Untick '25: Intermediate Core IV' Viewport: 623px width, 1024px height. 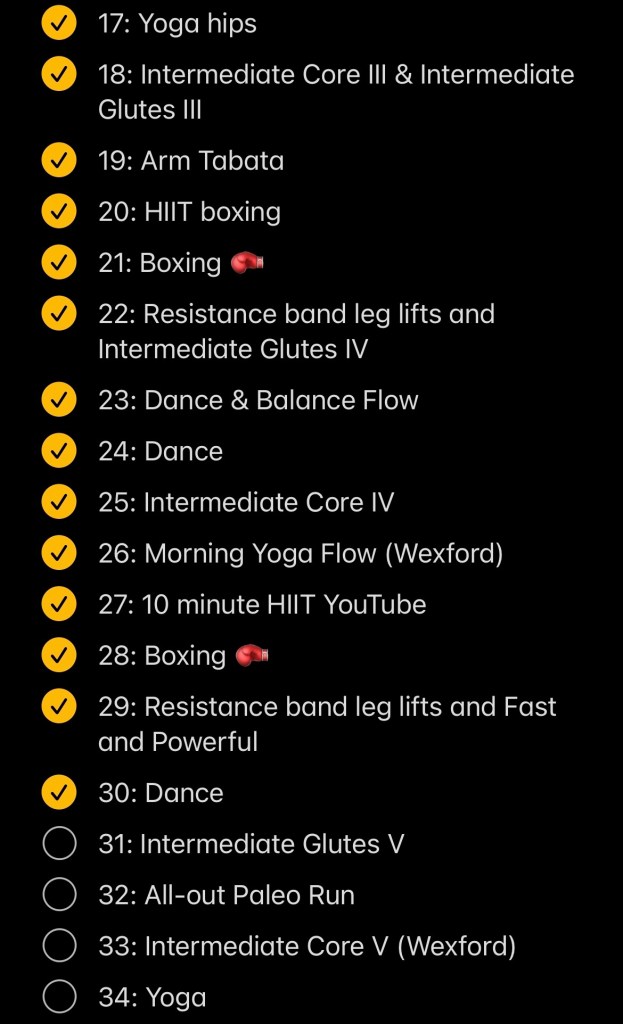click(x=59, y=502)
